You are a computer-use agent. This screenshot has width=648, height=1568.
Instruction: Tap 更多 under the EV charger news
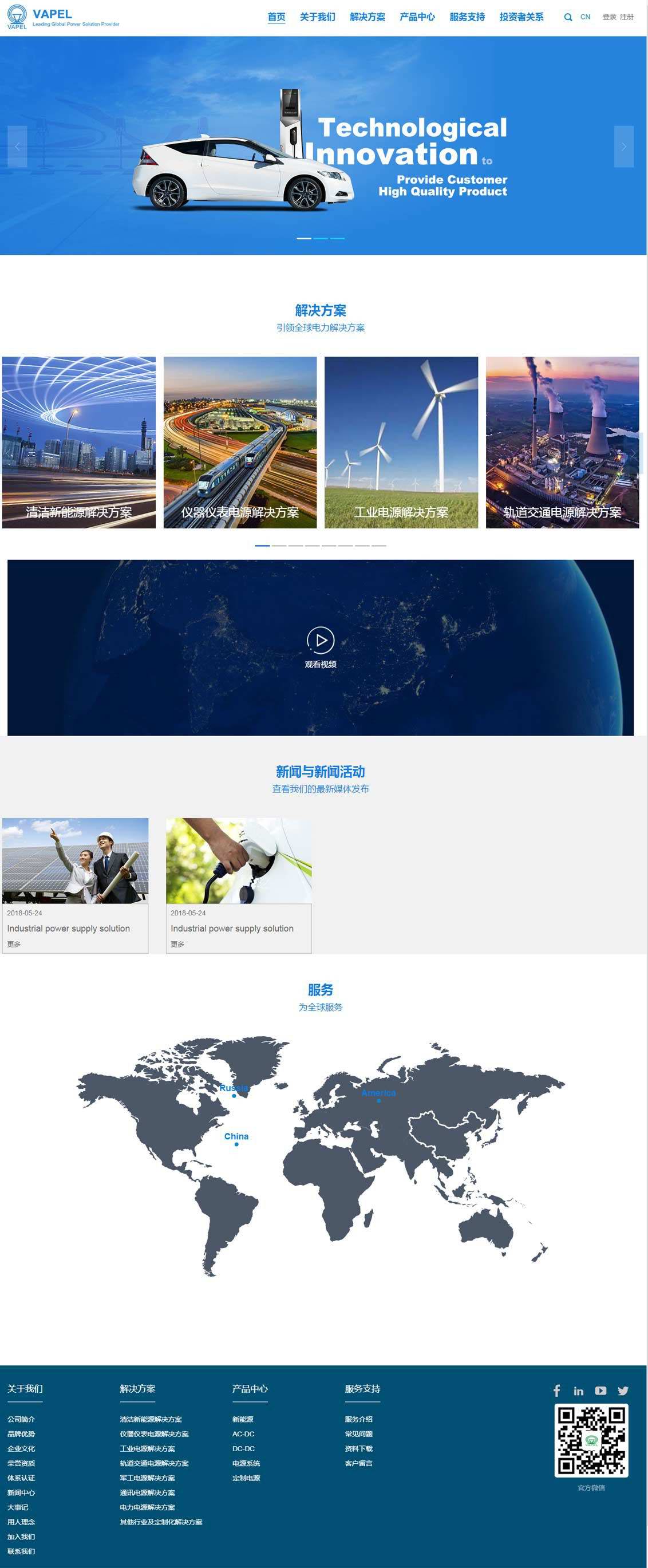tap(177, 944)
